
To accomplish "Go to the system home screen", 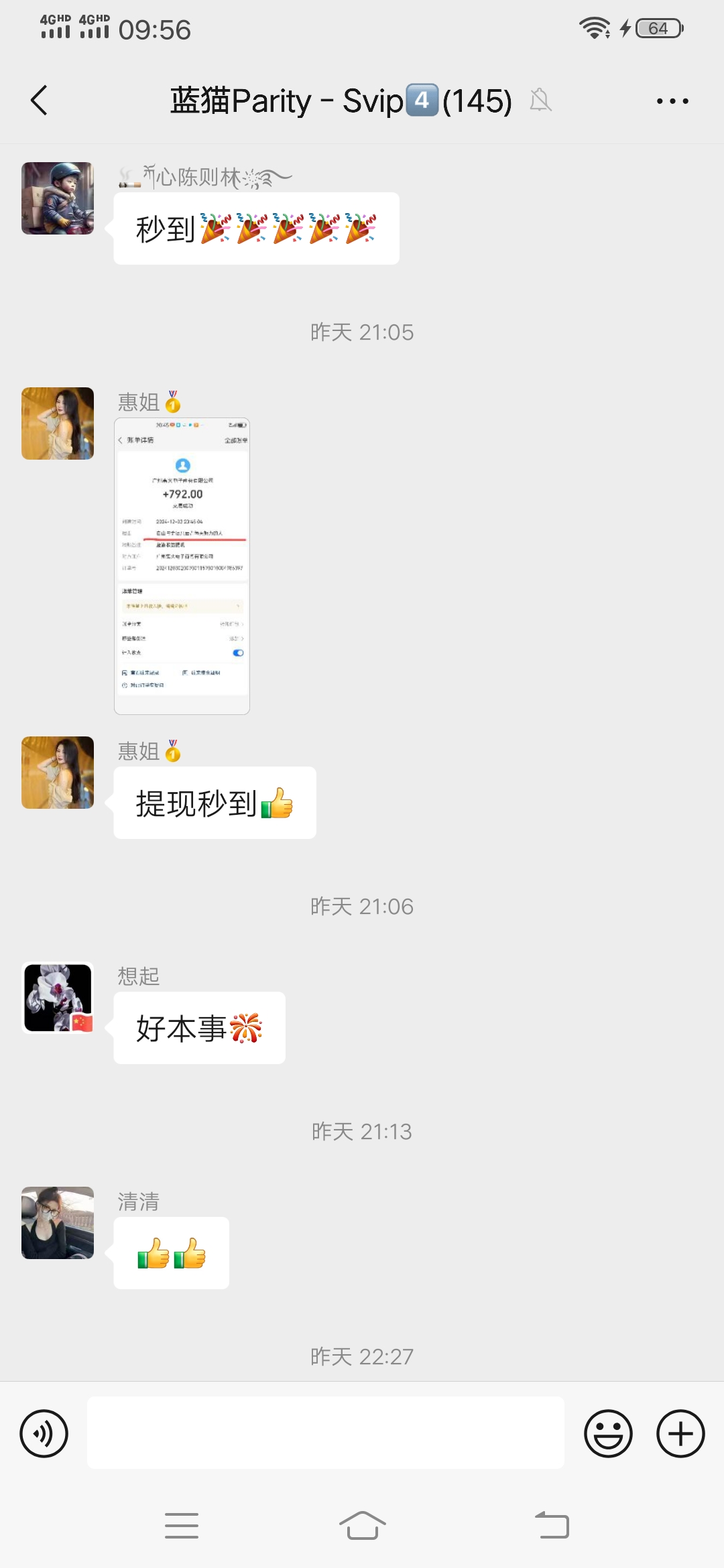I will pos(362,1526).
